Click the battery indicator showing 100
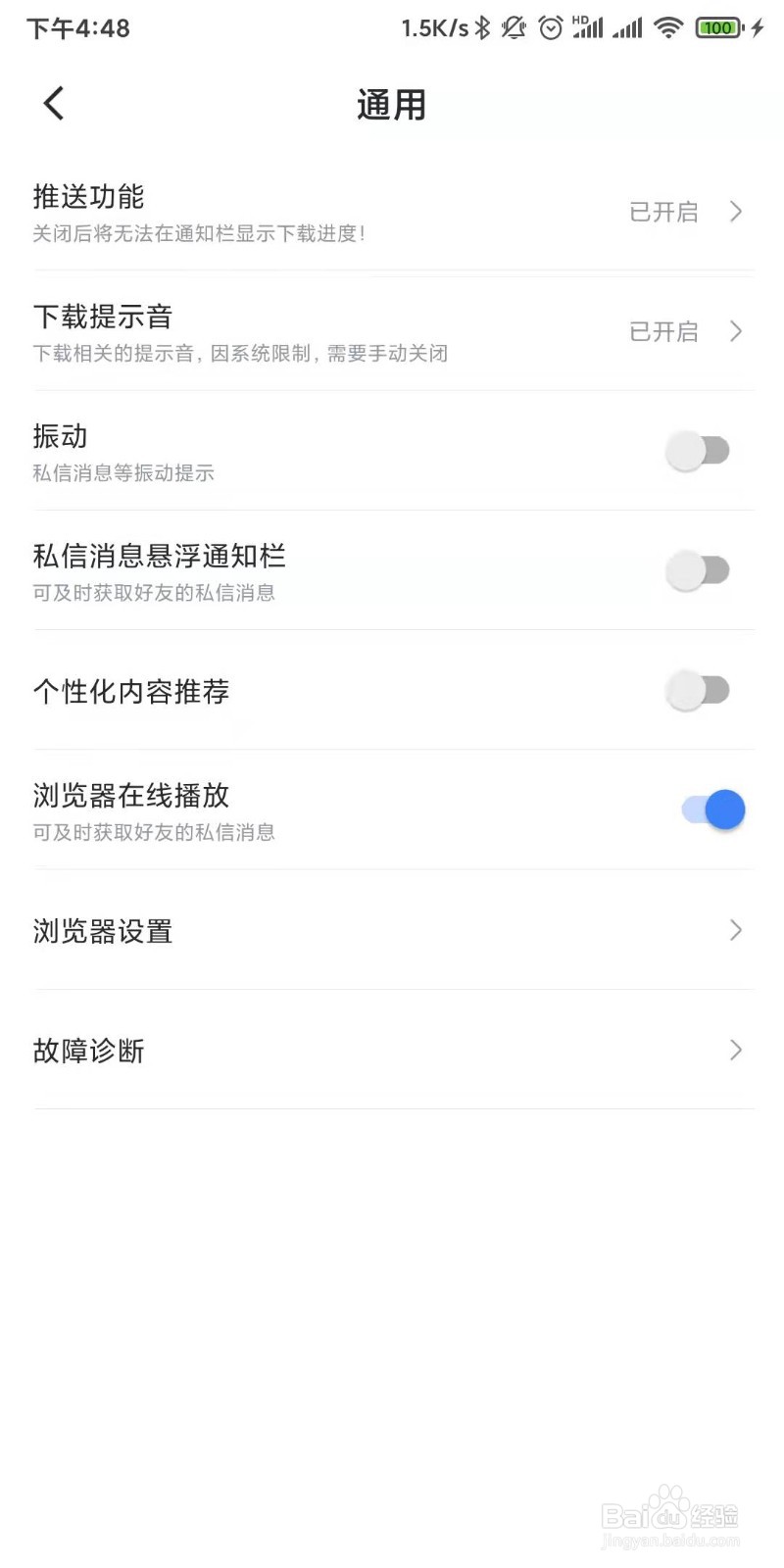This screenshot has height=1568, width=784. click(718, 27)
